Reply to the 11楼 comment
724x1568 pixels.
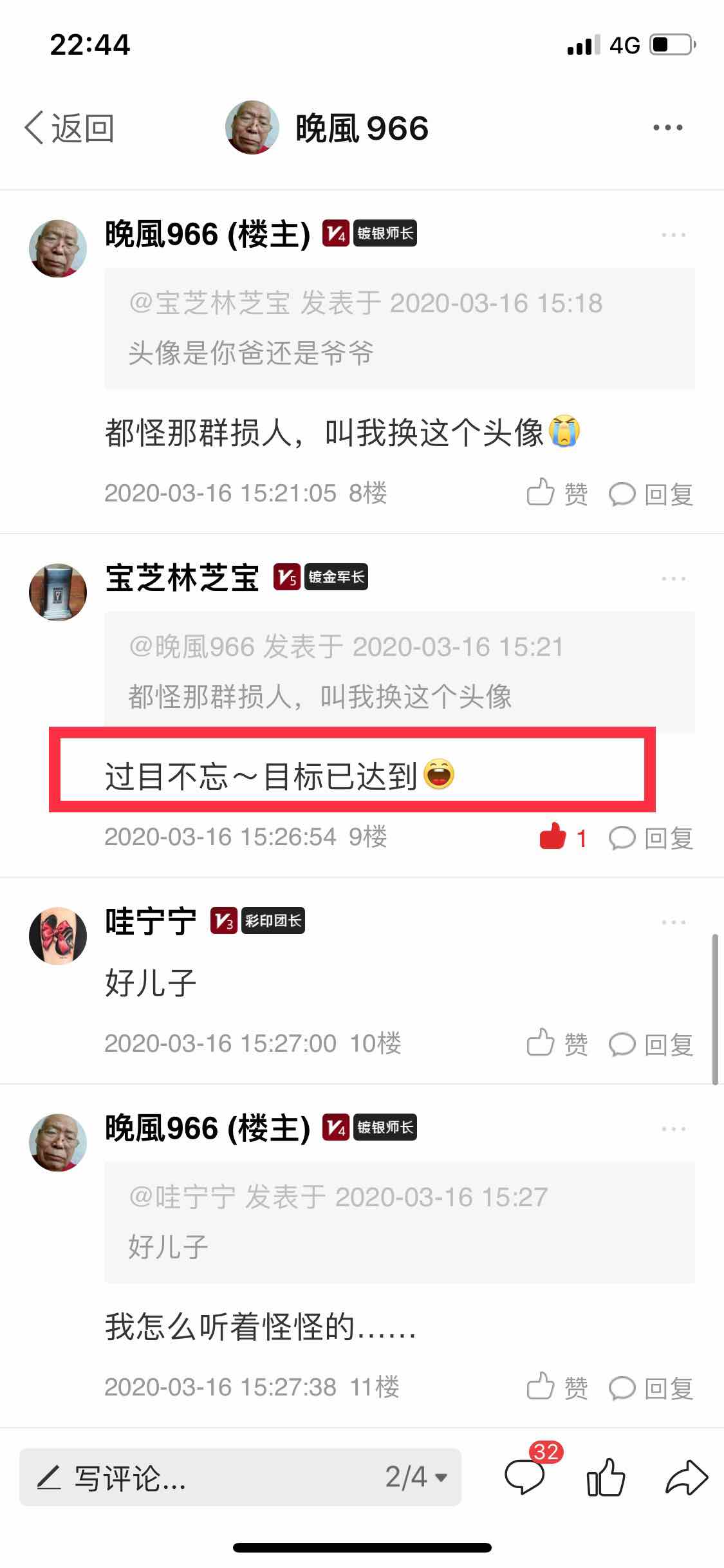pos(651,1387)
